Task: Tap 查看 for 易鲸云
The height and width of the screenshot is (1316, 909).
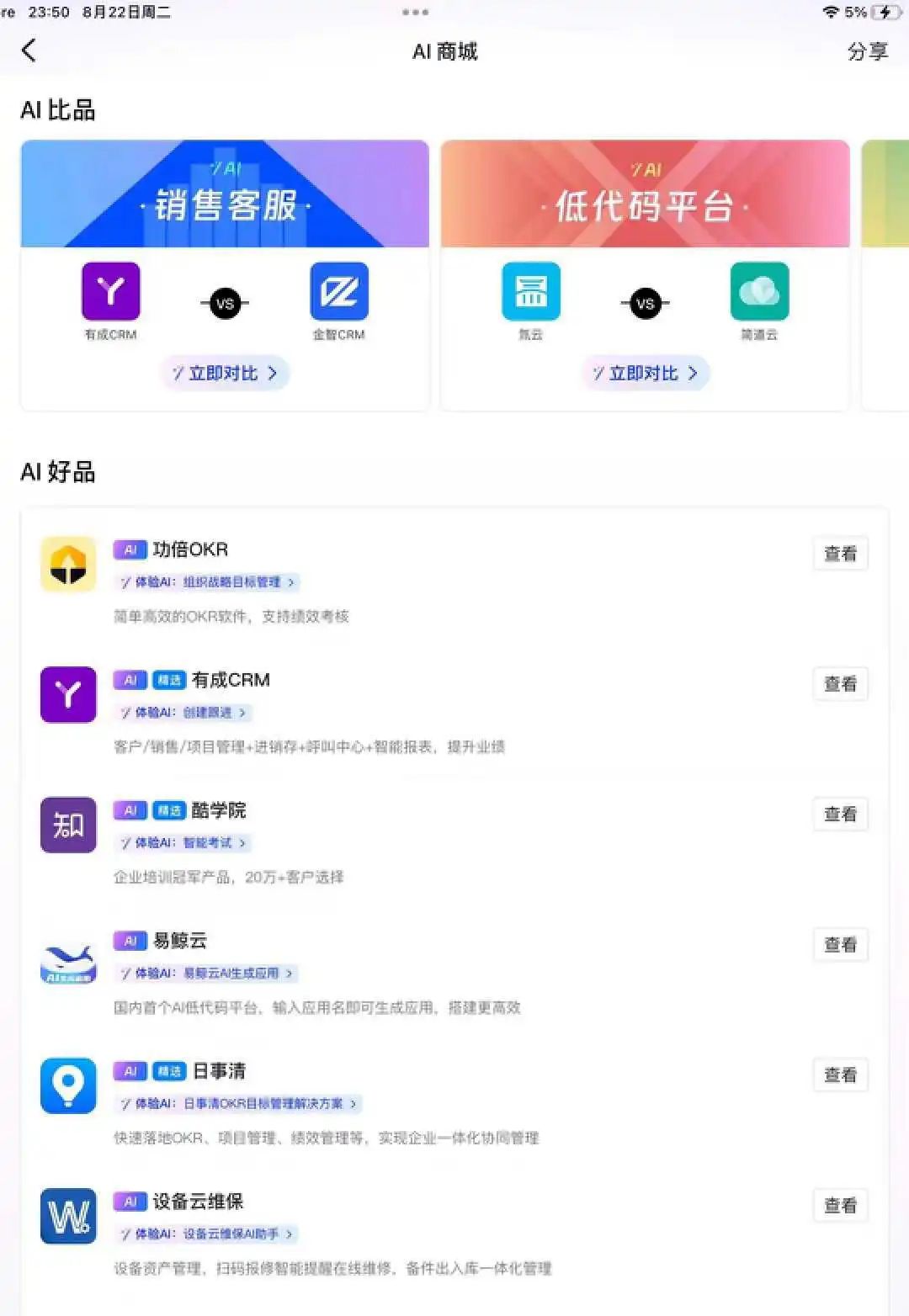Action: click(x=840, y=945)
